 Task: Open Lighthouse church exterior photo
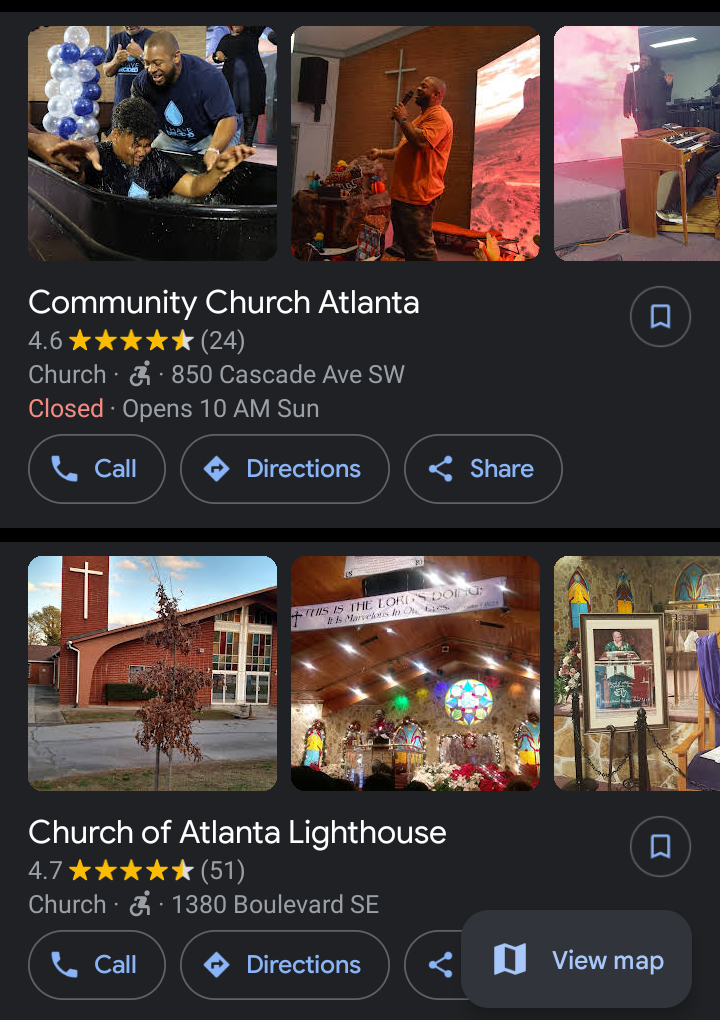[x=152, y=673]
